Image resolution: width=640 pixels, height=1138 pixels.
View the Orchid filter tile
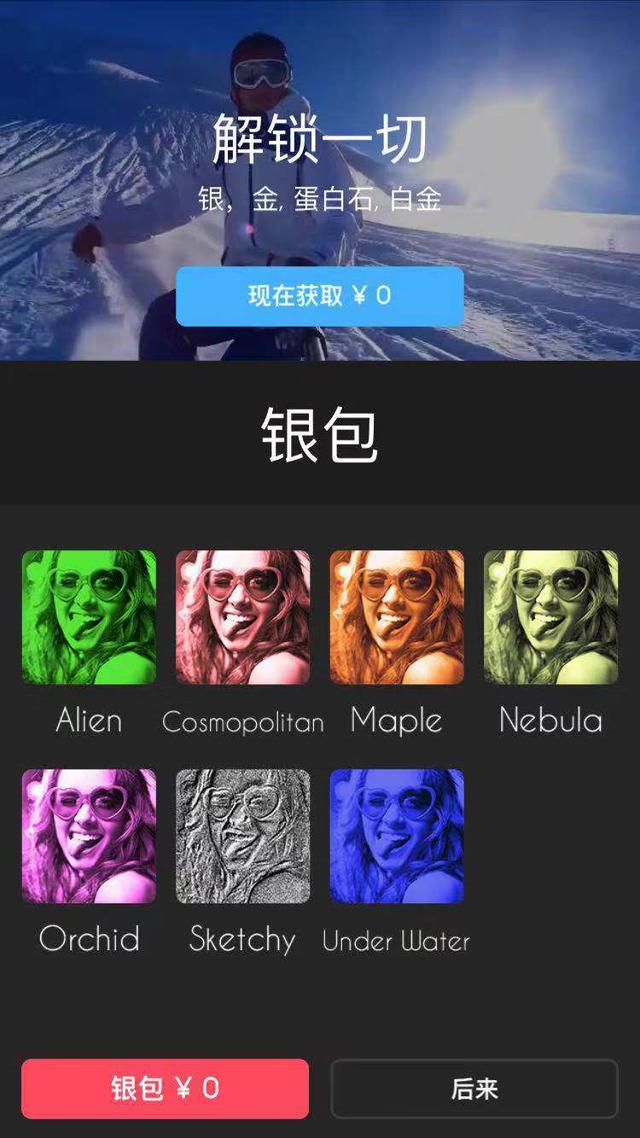[x=89, y=836]
